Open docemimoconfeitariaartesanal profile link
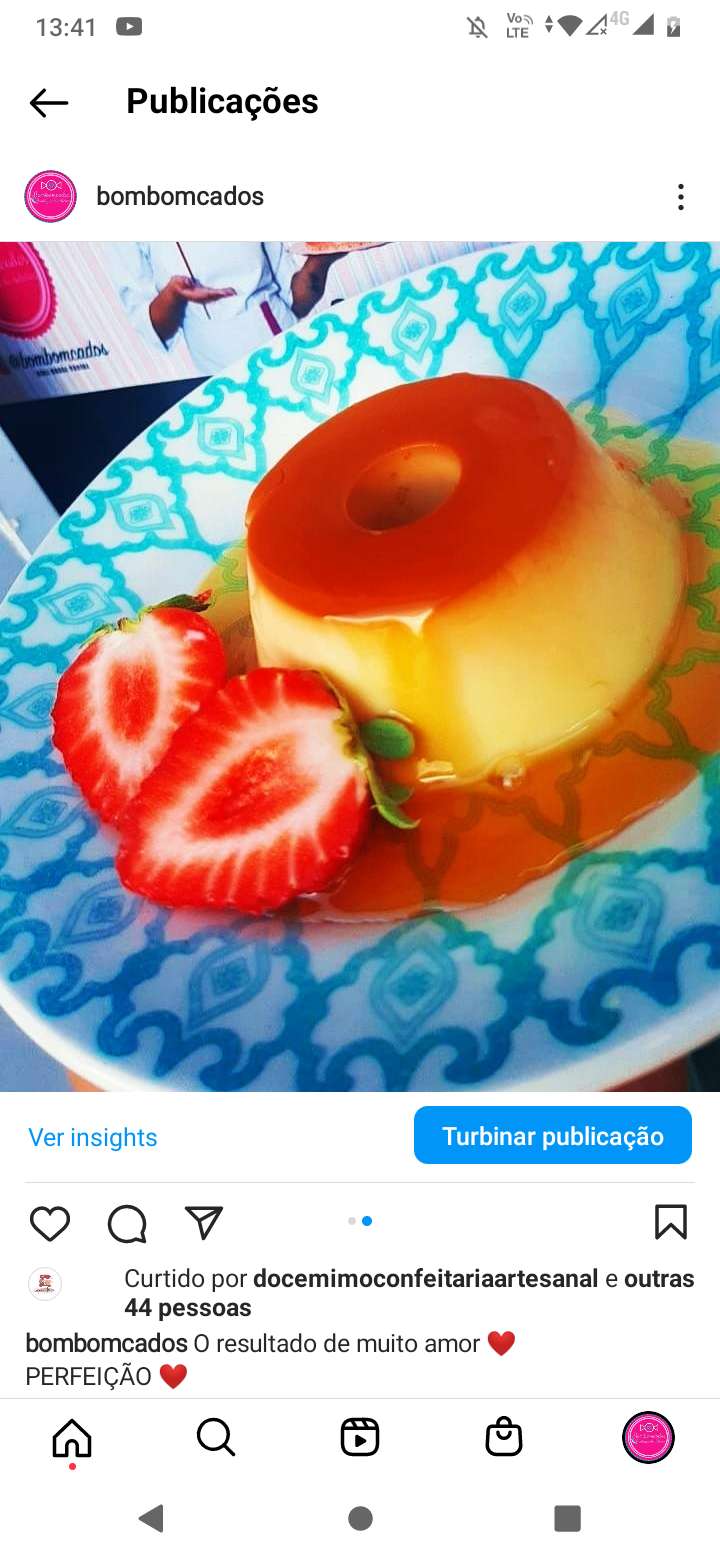 [x=420, y=1278]
